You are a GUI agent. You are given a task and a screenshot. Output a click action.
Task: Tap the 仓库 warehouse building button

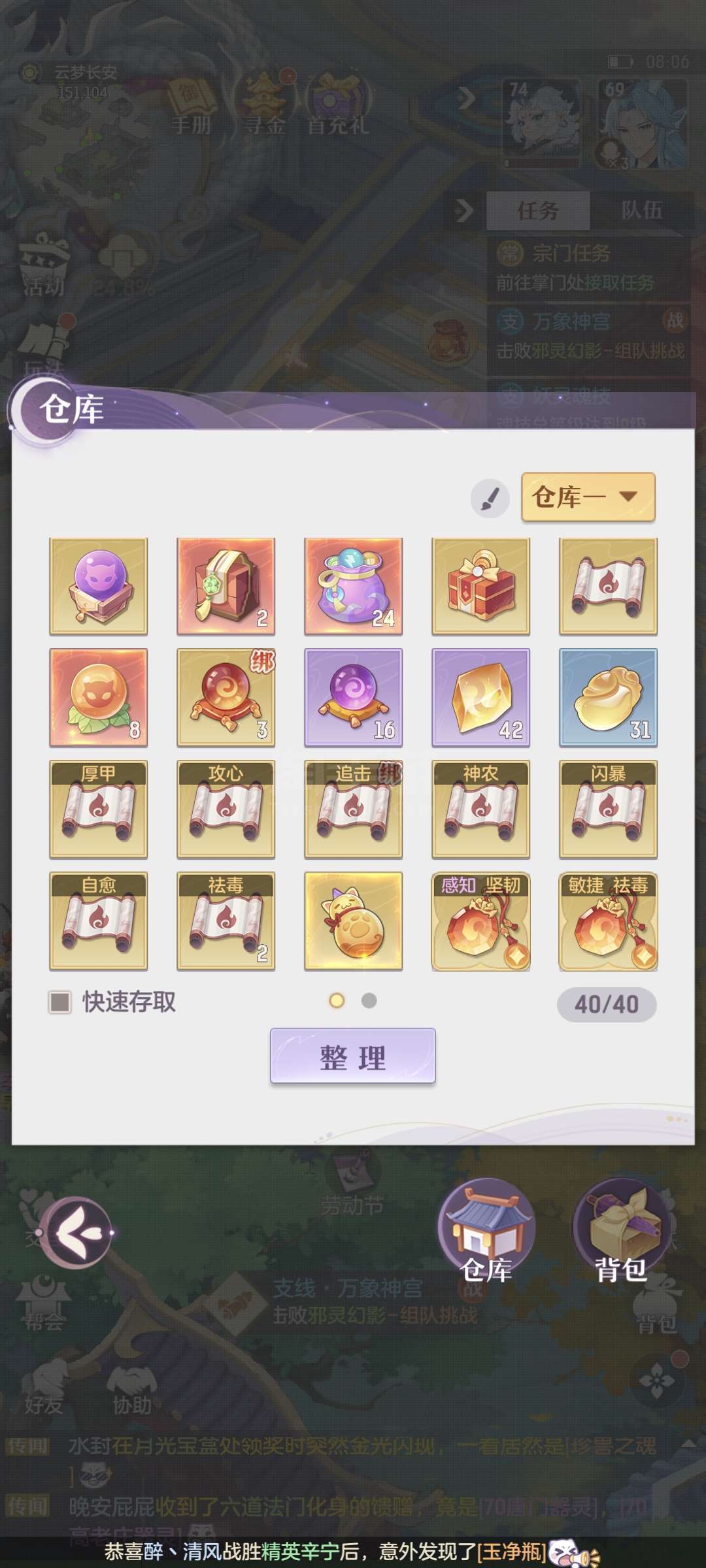tap(486, 1232)
